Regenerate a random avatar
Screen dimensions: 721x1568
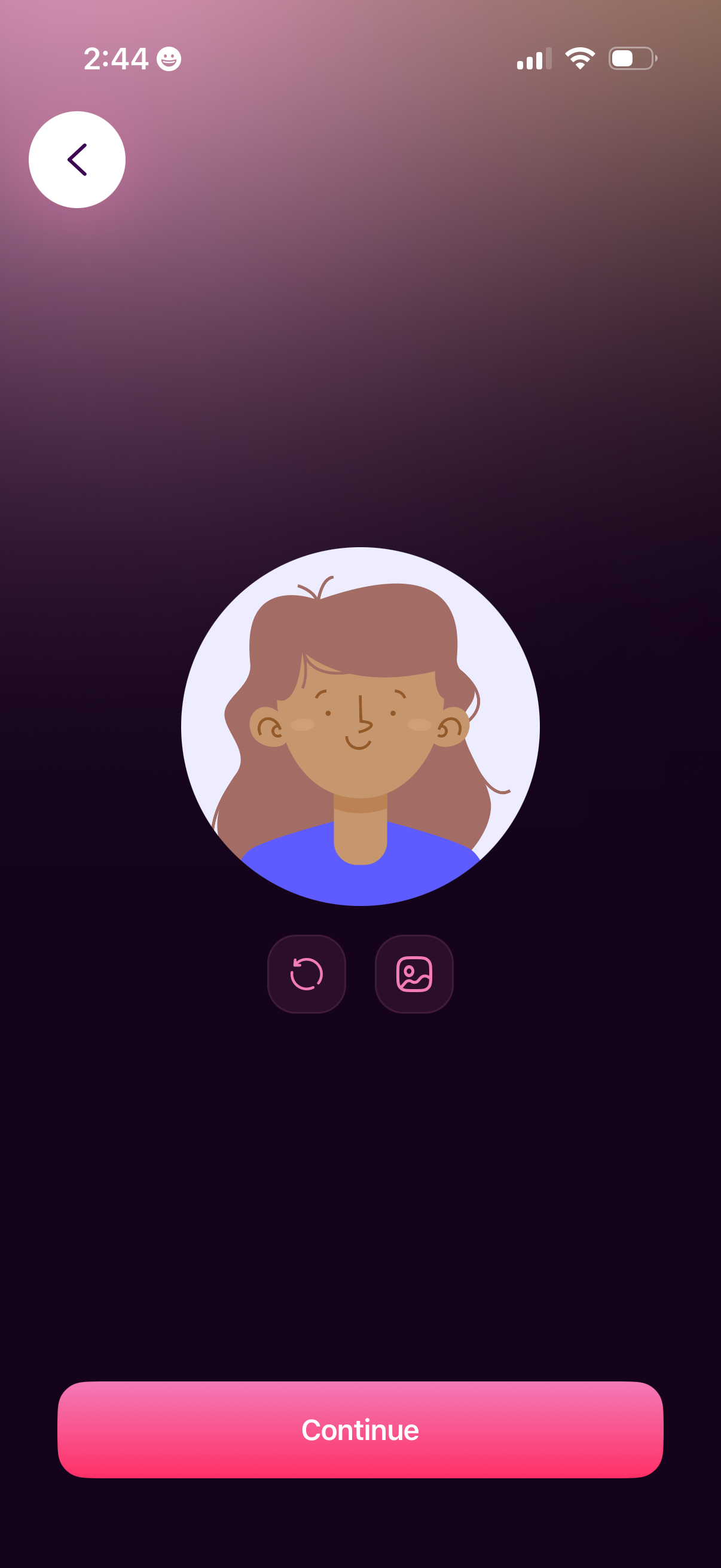[x=306, y=974]
